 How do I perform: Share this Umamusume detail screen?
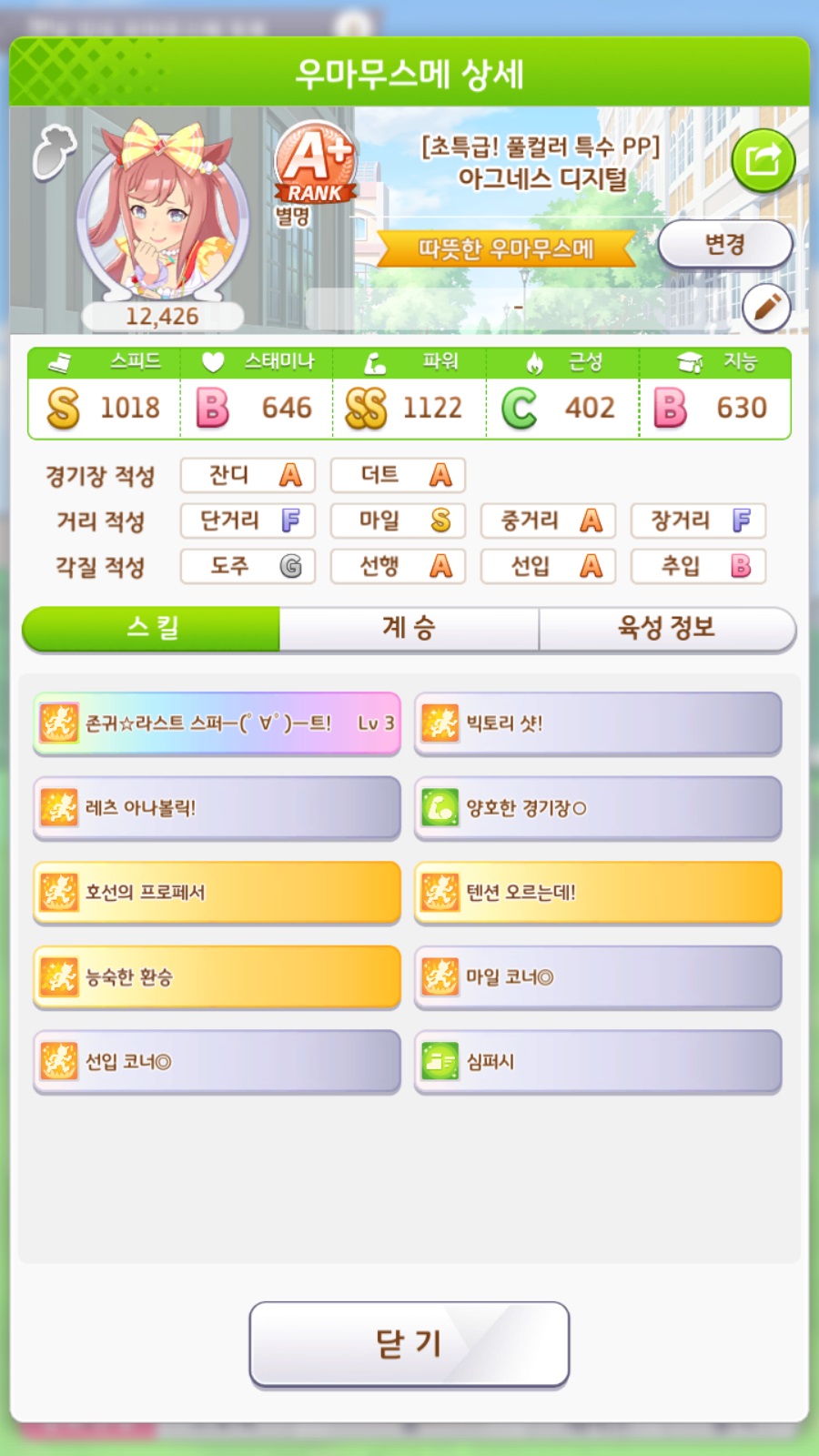pyautogui.click(x=763, y=160)
